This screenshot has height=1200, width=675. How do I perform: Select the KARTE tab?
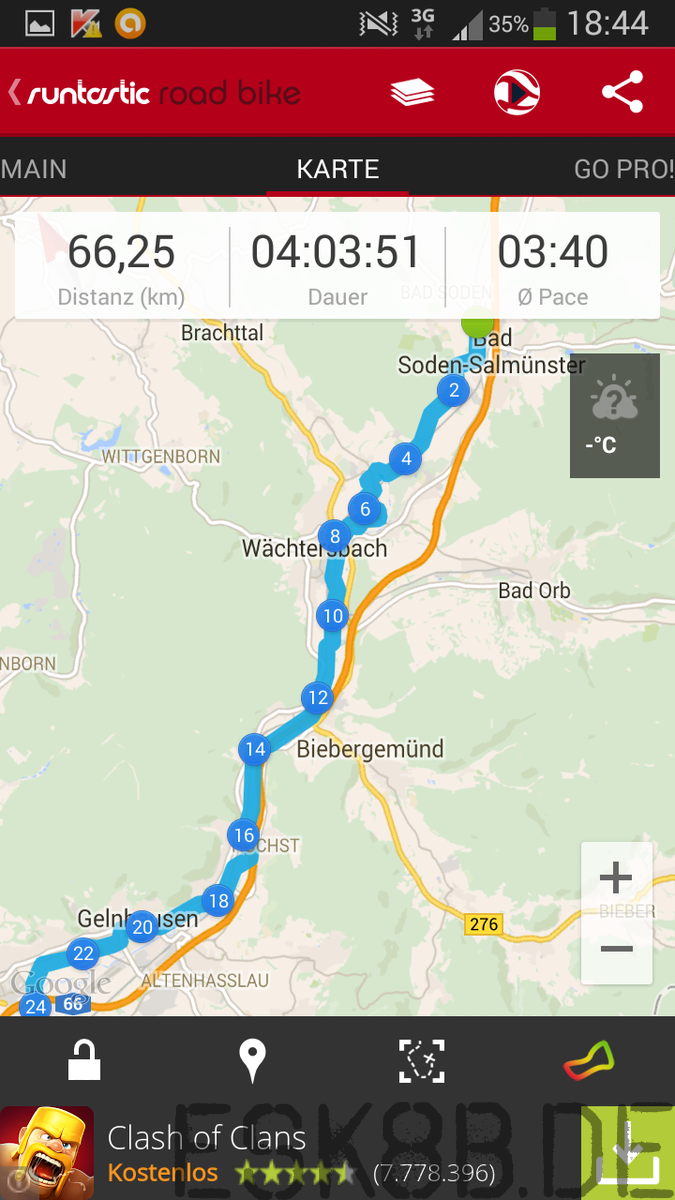pyautogui.click(x=338, y=169)
